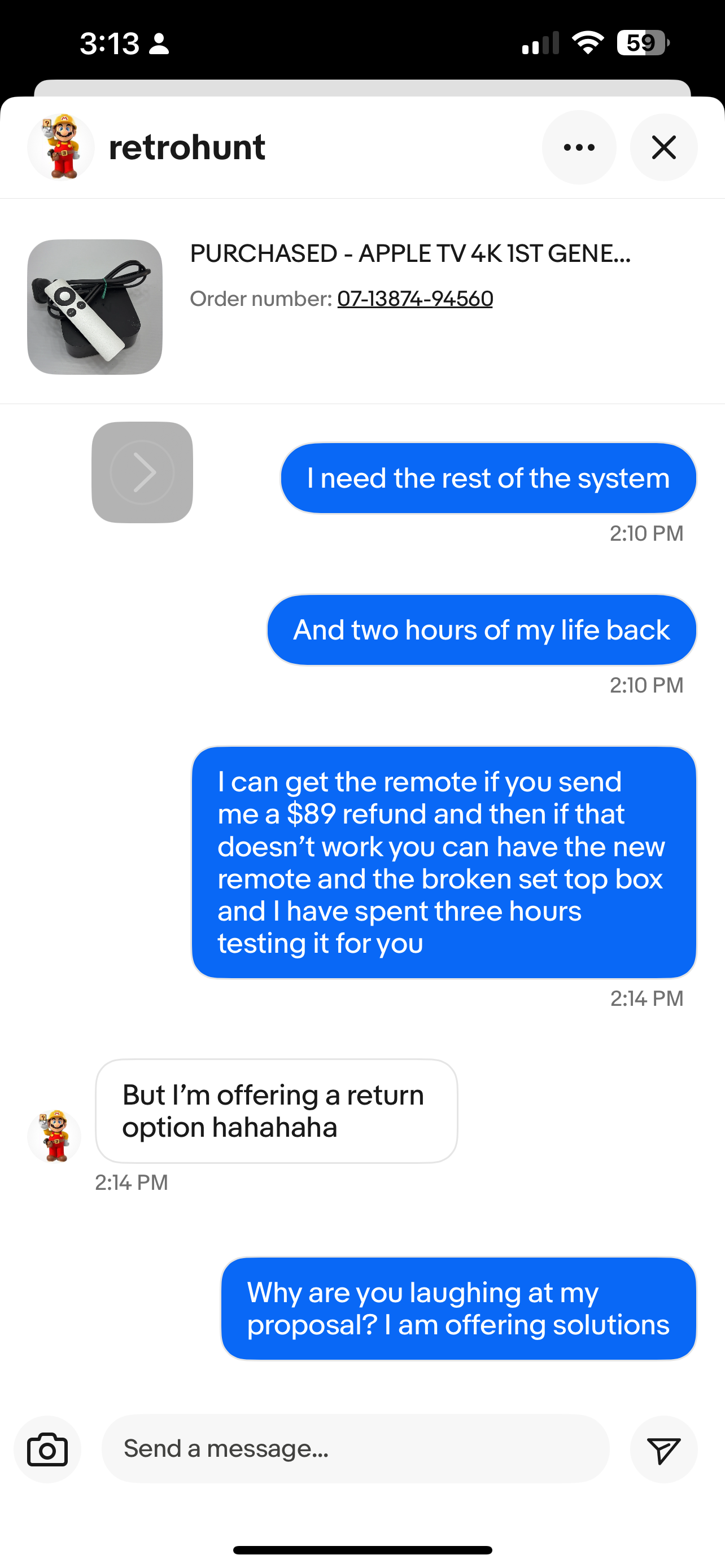Open retrohunt's profile avatar in header
The image size is (725, 1568).
click(x=61, y=147)
